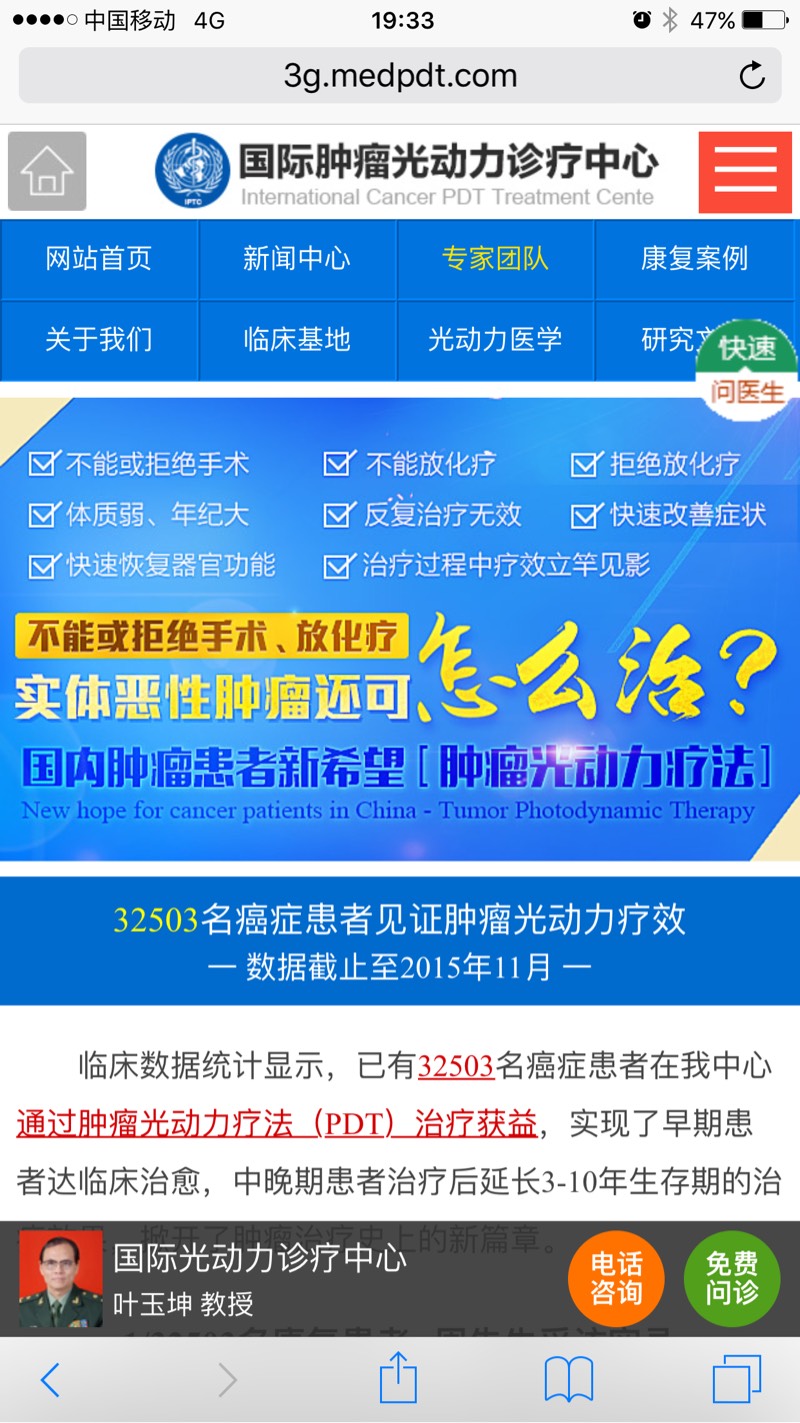Follow the underlined 32503 link in the paragraph
The width and height of the screenshot is (800, 1423).
pyautogui.click(x=456, y=1066)
